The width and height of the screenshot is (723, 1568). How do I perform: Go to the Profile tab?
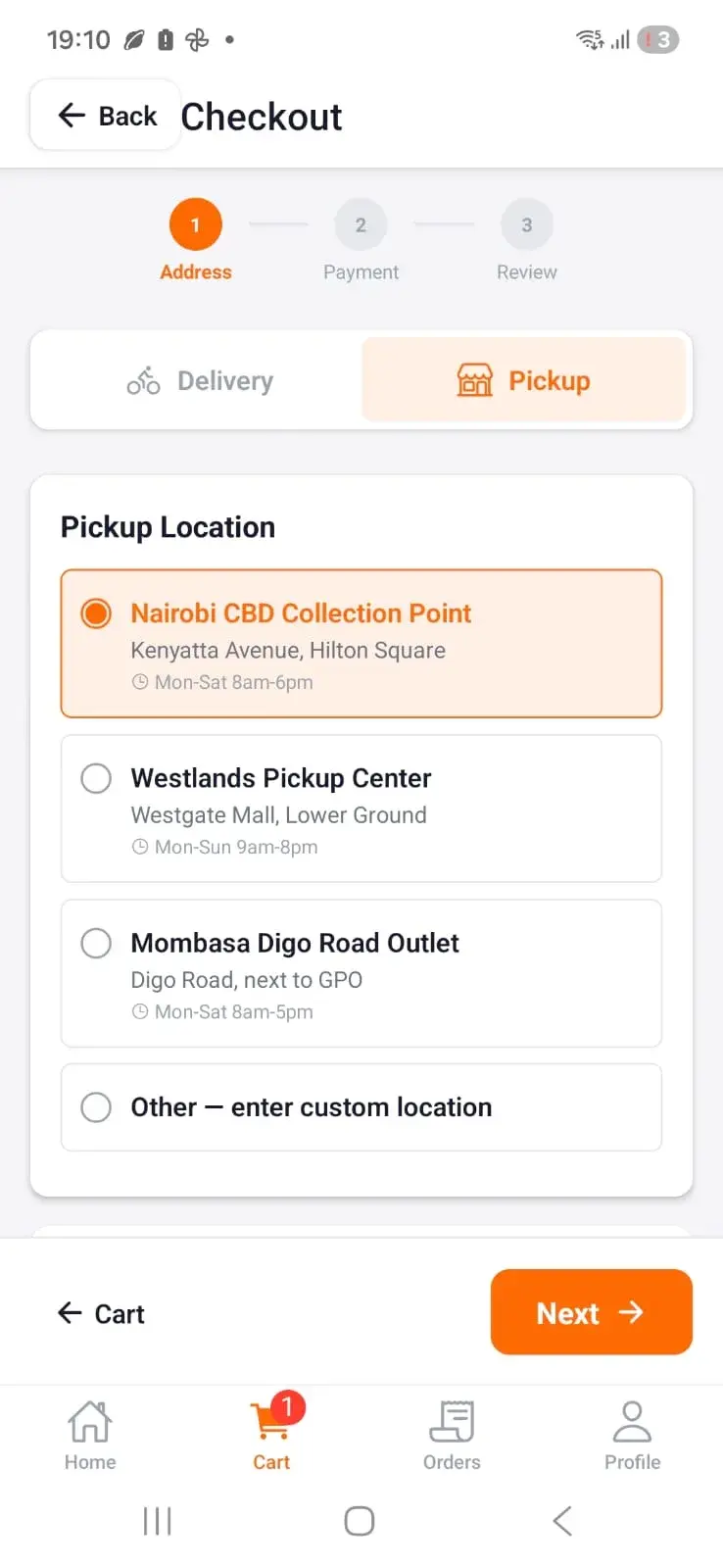coord(632,1435)
